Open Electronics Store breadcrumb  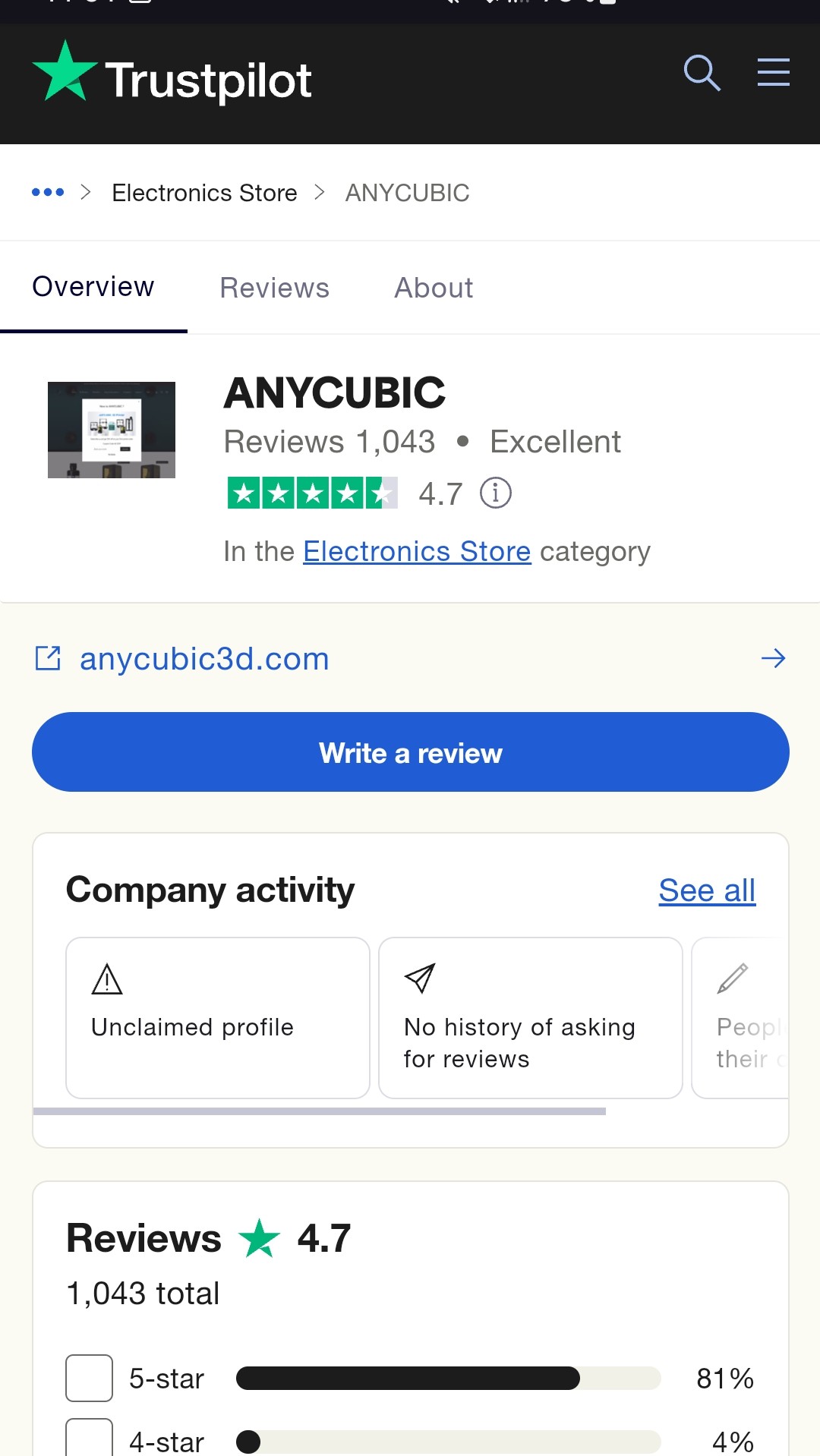tap(204, 193)
